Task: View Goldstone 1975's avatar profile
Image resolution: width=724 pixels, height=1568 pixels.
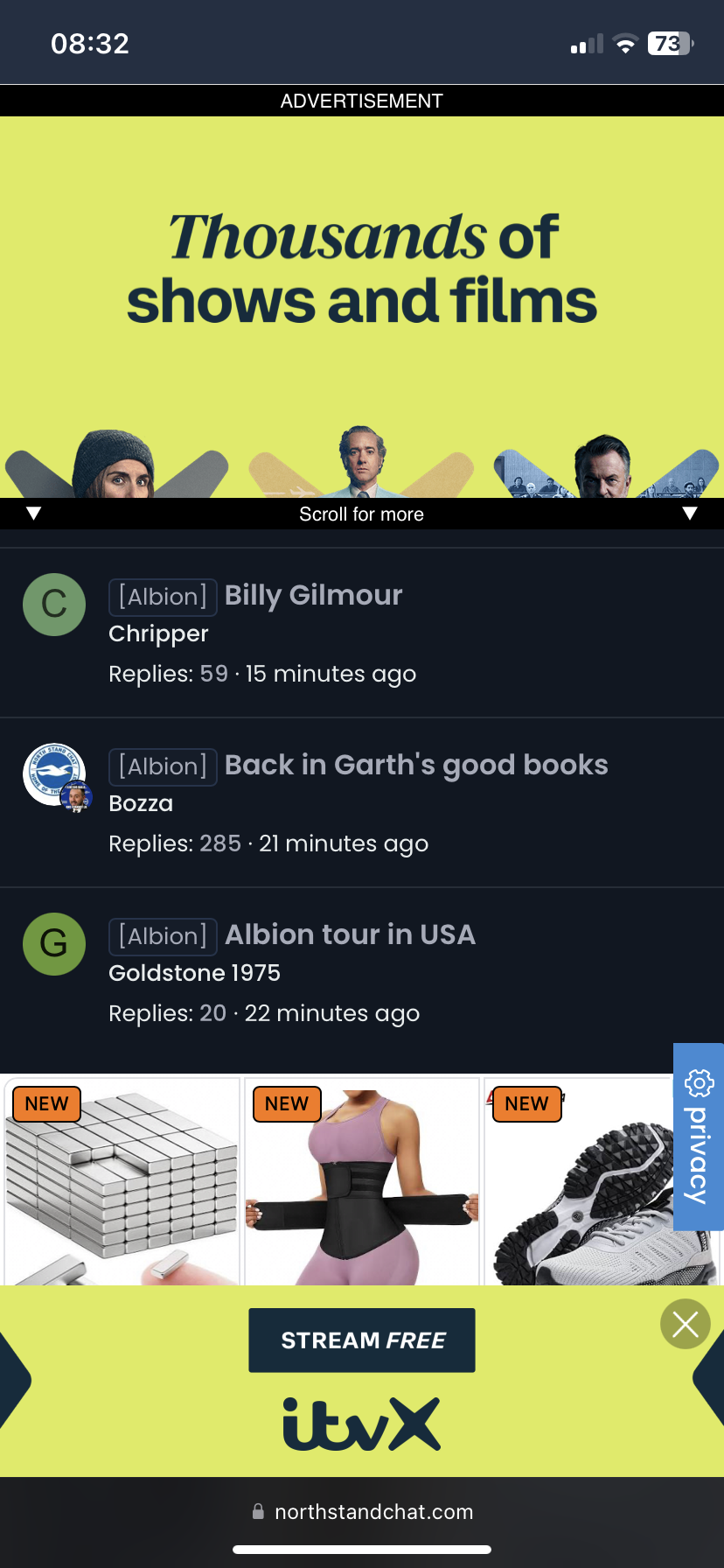Action: pos(54,944)
